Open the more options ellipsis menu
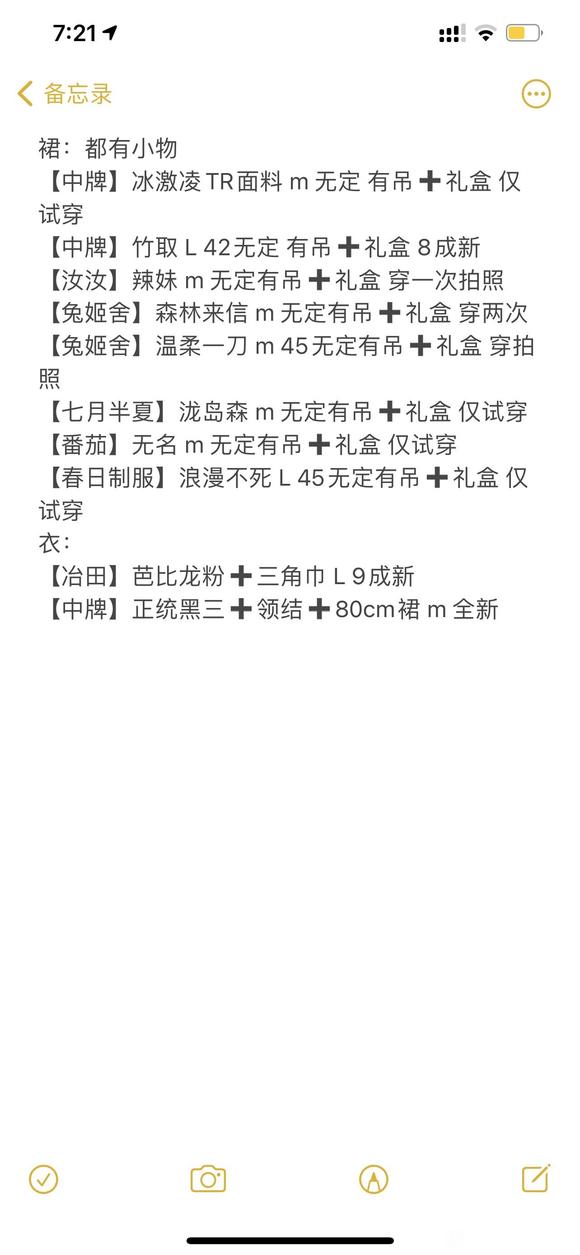The width and height of the screenshot is (580, 1255). [x=536, y=94]
